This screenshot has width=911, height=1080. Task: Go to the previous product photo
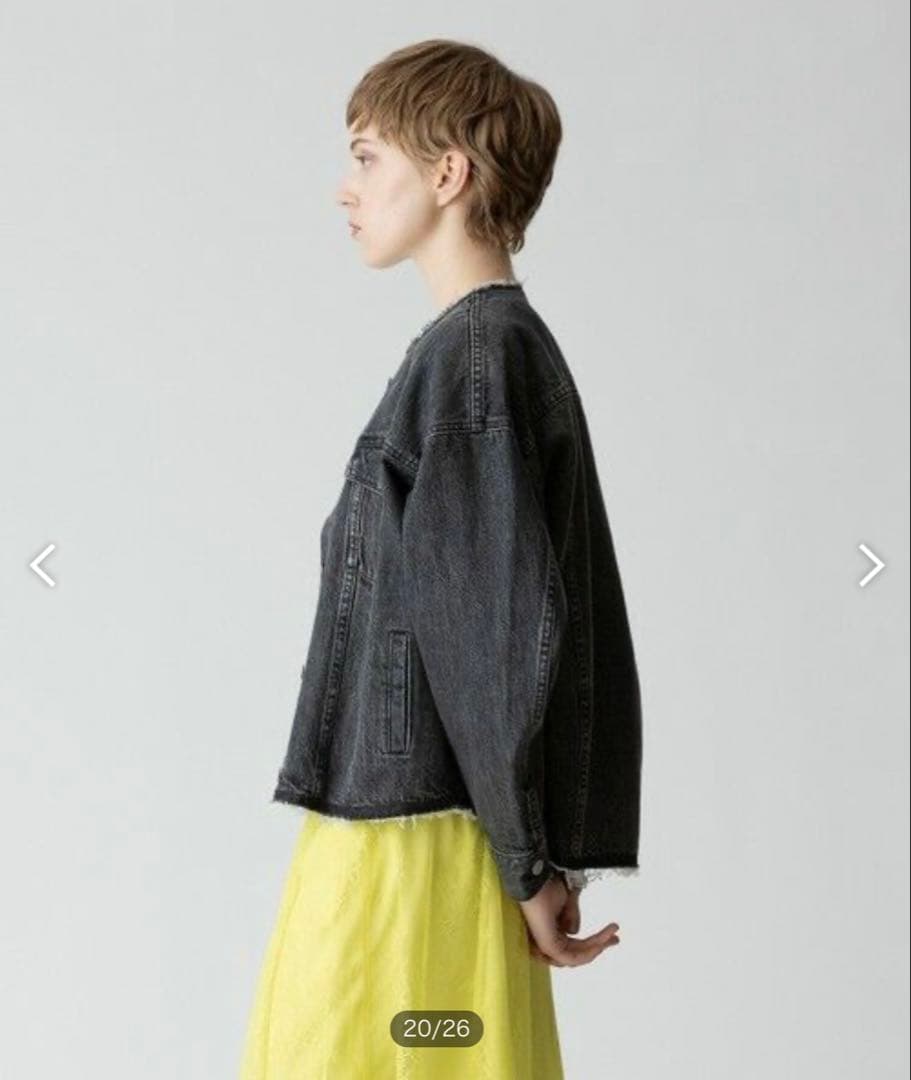(x=43, y=566)
